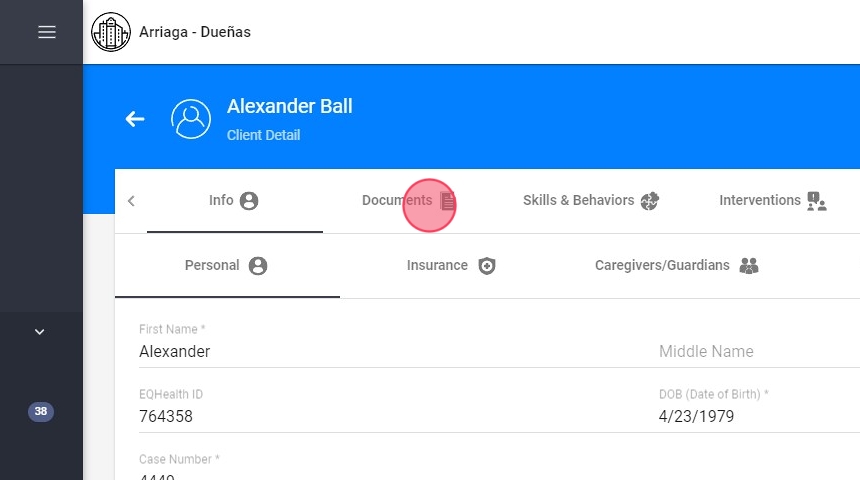Open the Skills & Behaviors tab
Viewport: 860px width, 480px height.
tap(590, 201)
